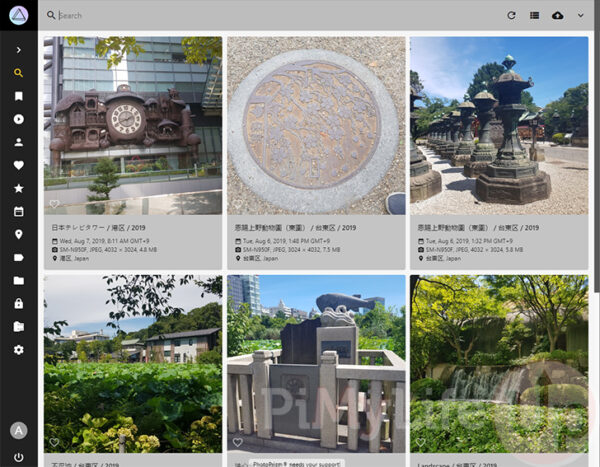Viewport: 600px width, 467px height.
Task: Tap the Search field at the top
Action: [270, 15]
